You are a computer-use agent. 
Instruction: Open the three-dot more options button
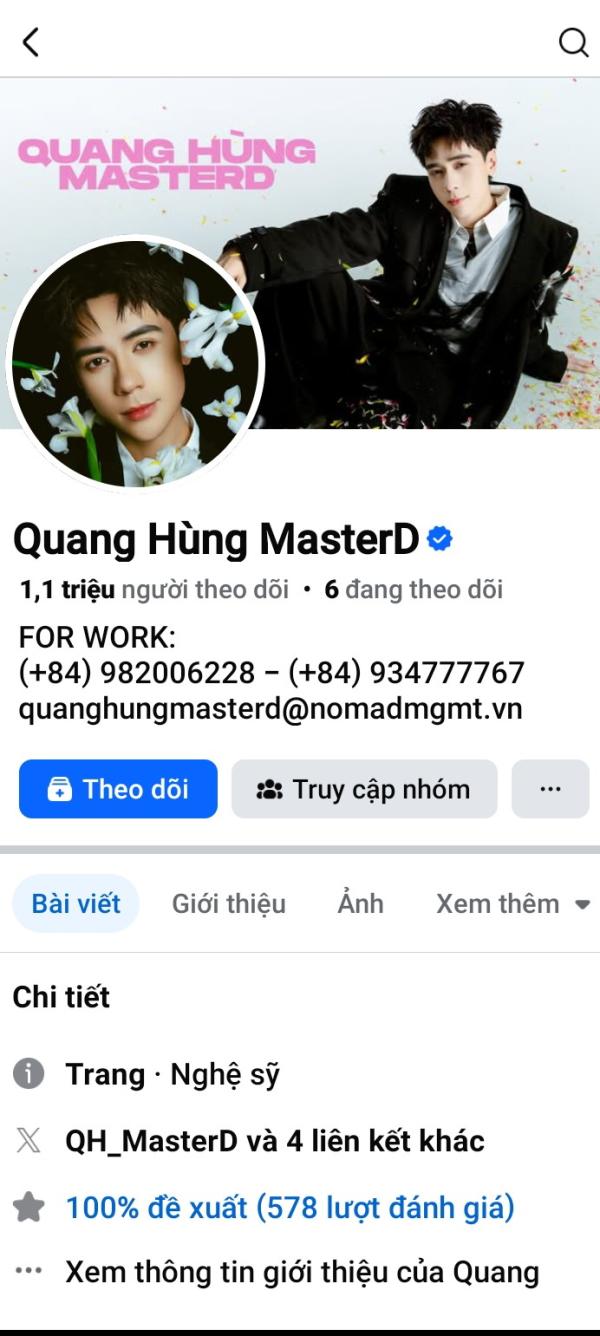pos(550,789)
